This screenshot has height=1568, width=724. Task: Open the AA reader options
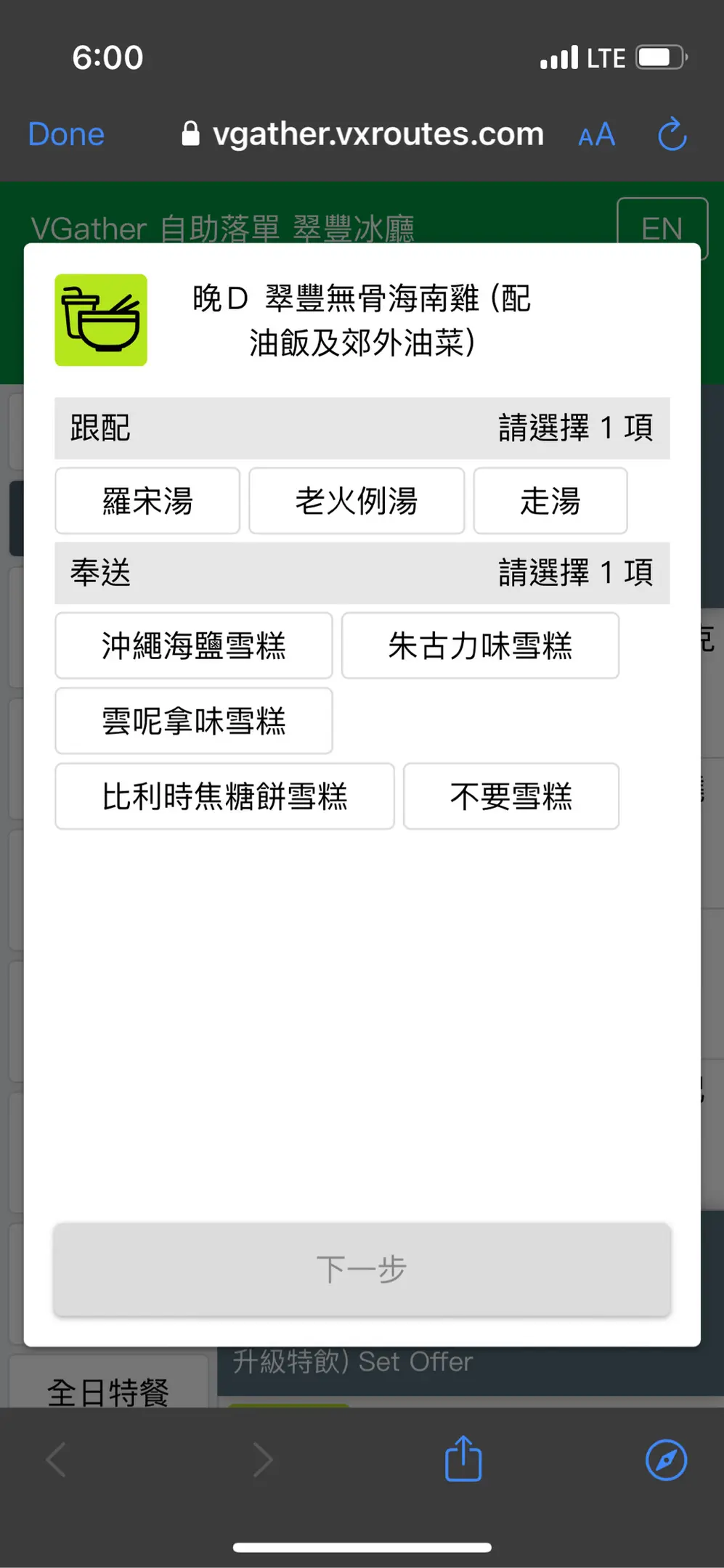coord(597,135)
